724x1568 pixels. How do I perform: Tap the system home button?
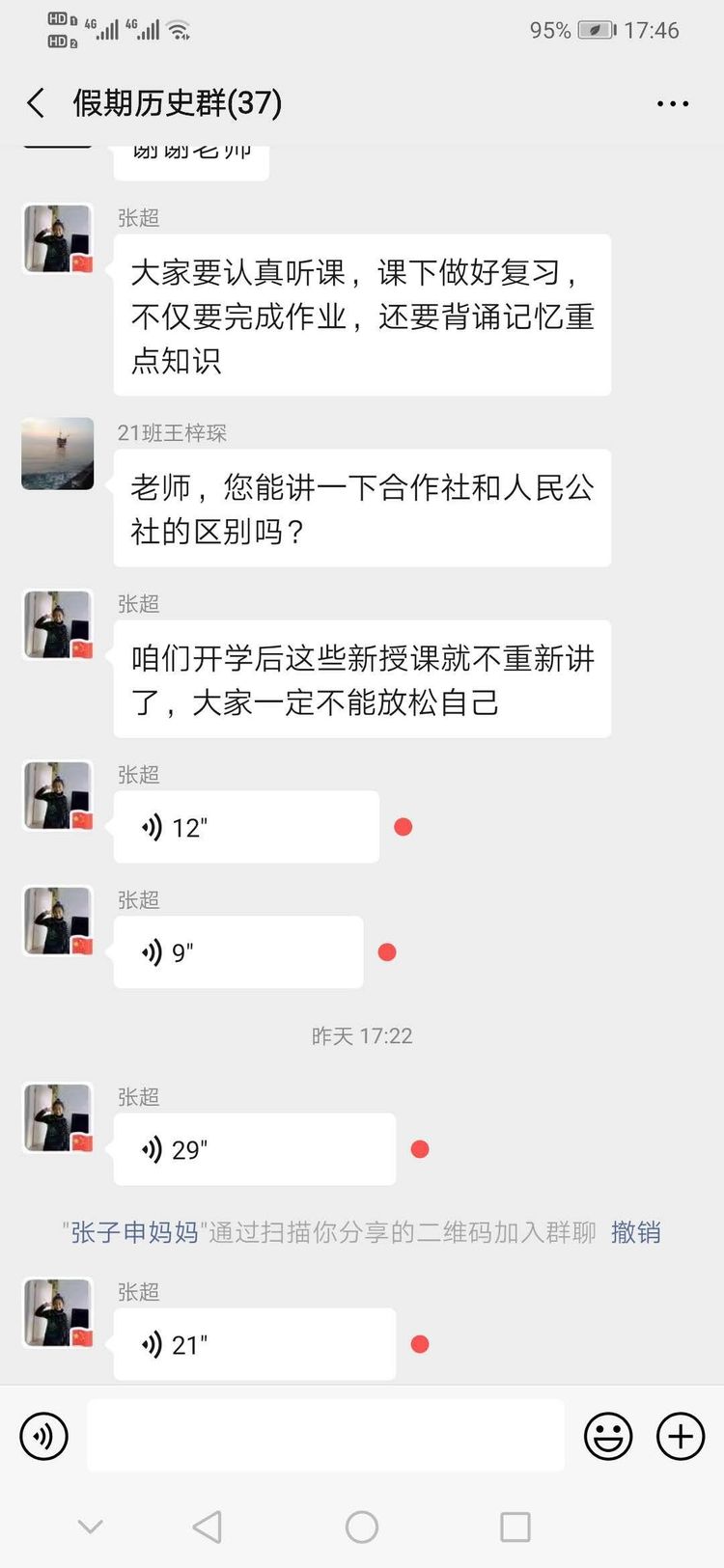point(362,1527)
